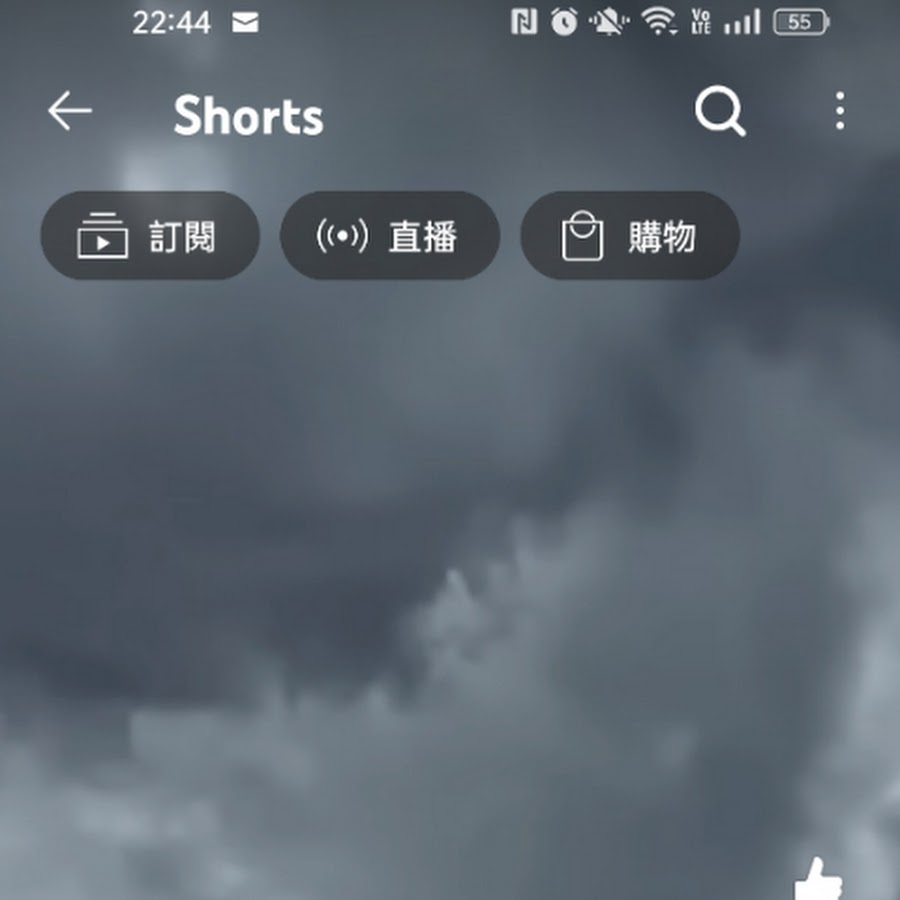Go back from the Shorts page

click(x=70, y=111)
